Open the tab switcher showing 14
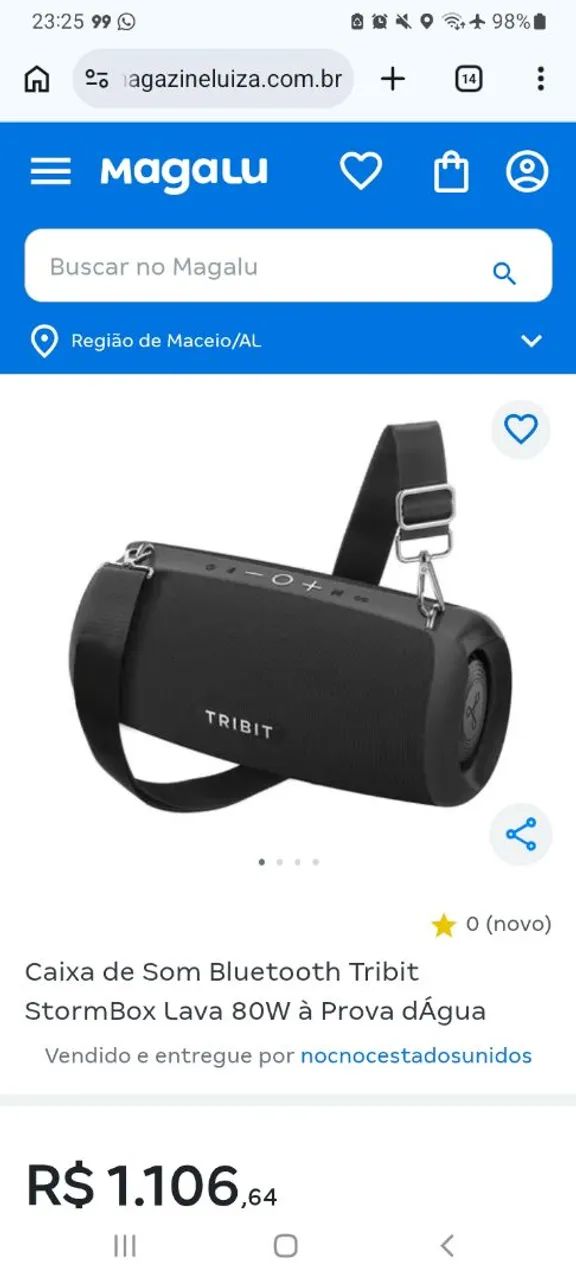 (468, 79)
